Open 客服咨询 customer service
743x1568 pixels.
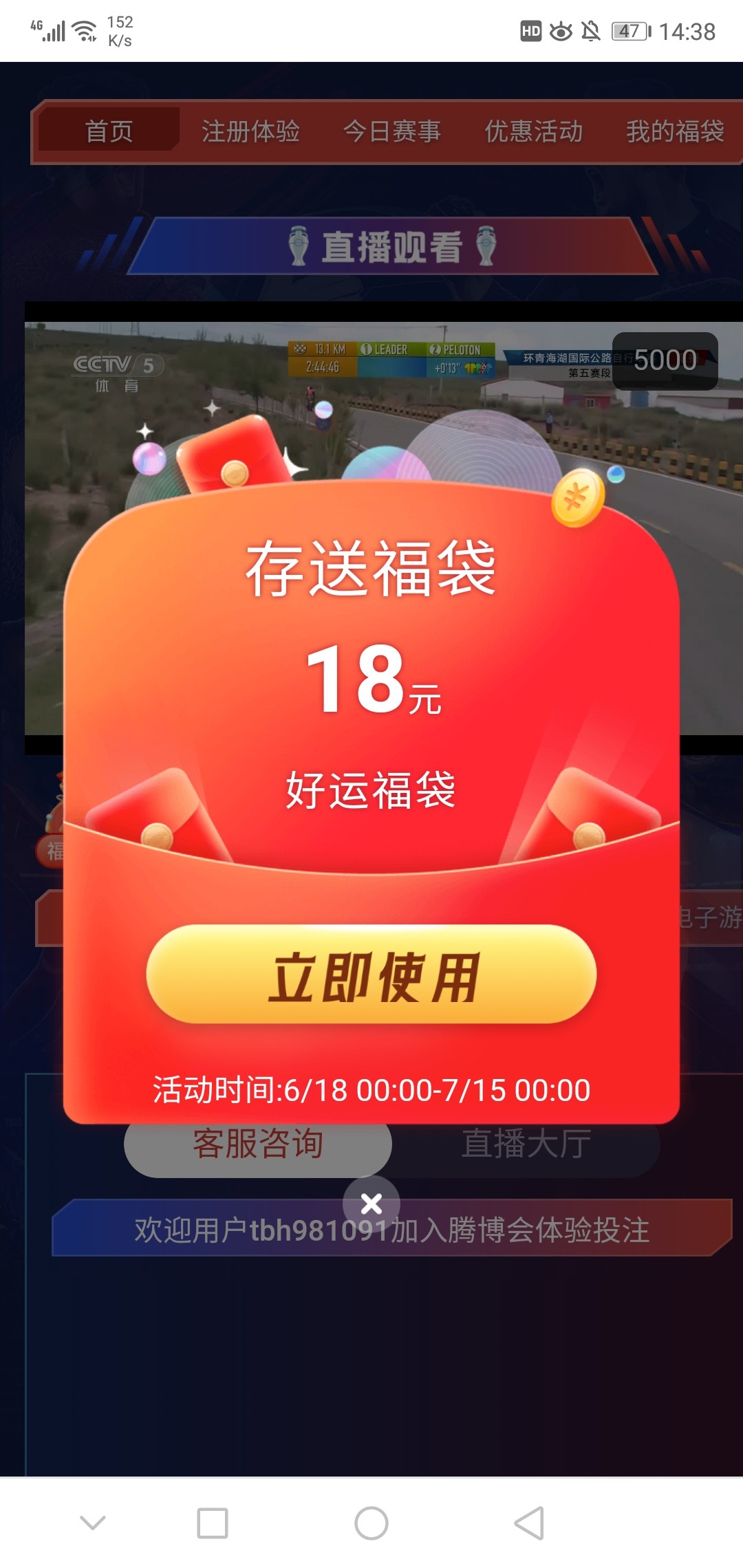click(257, 1144)
